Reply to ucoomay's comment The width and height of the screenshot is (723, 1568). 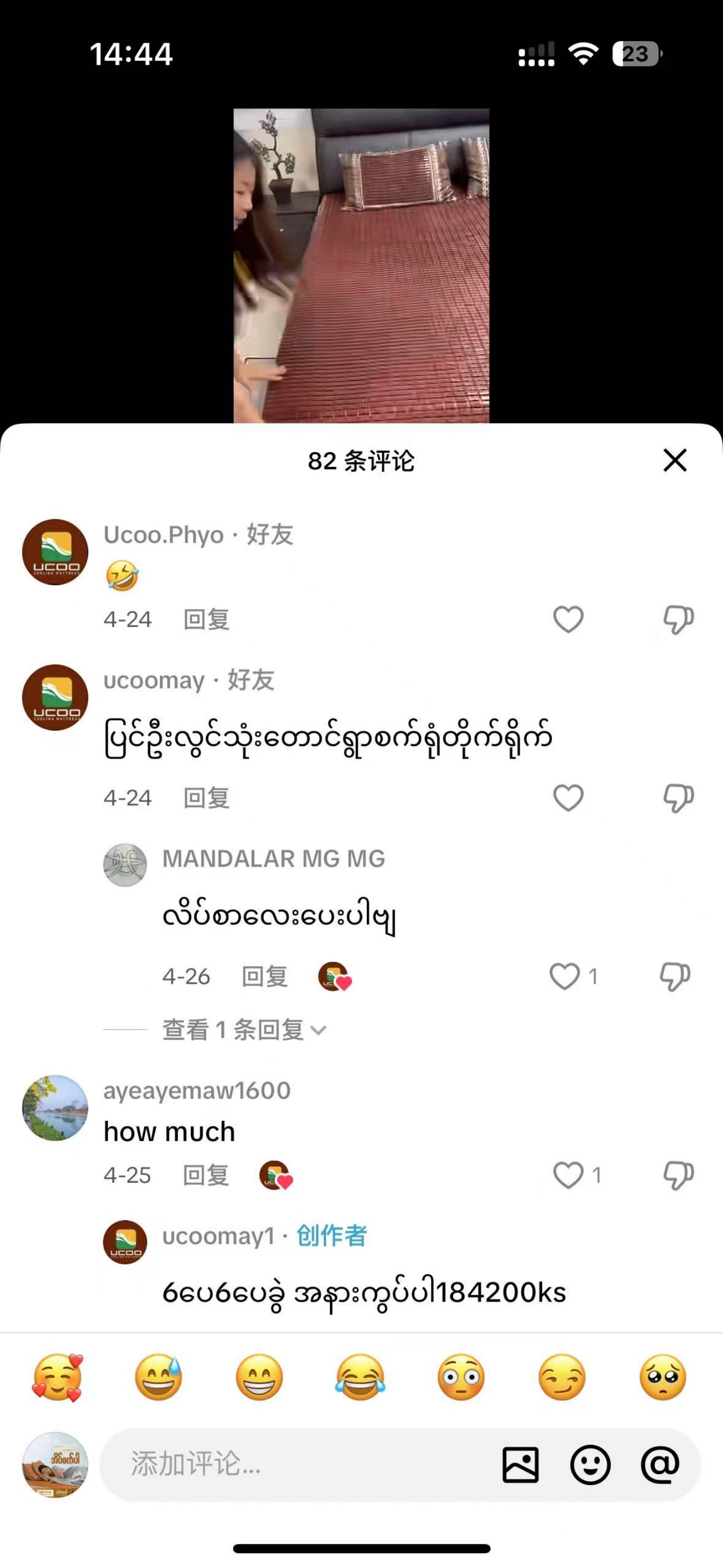coord(206,798)
